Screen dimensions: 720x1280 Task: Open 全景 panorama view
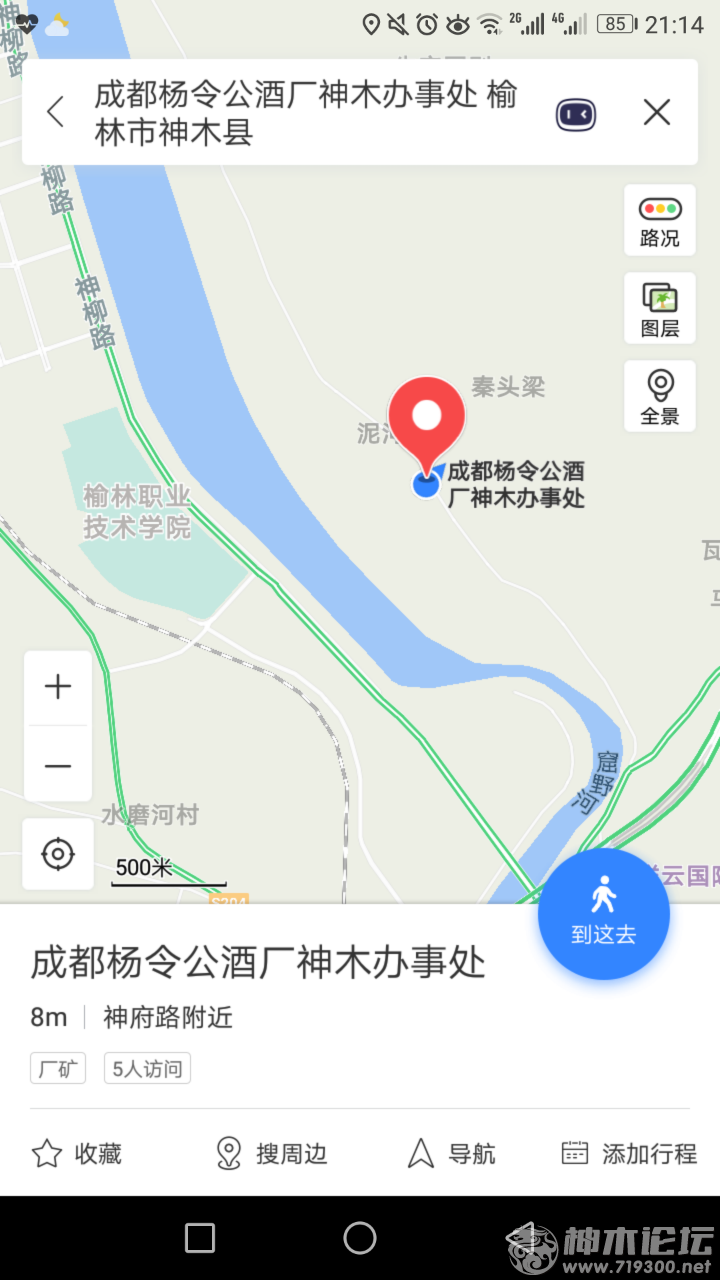tap(660, 397)
